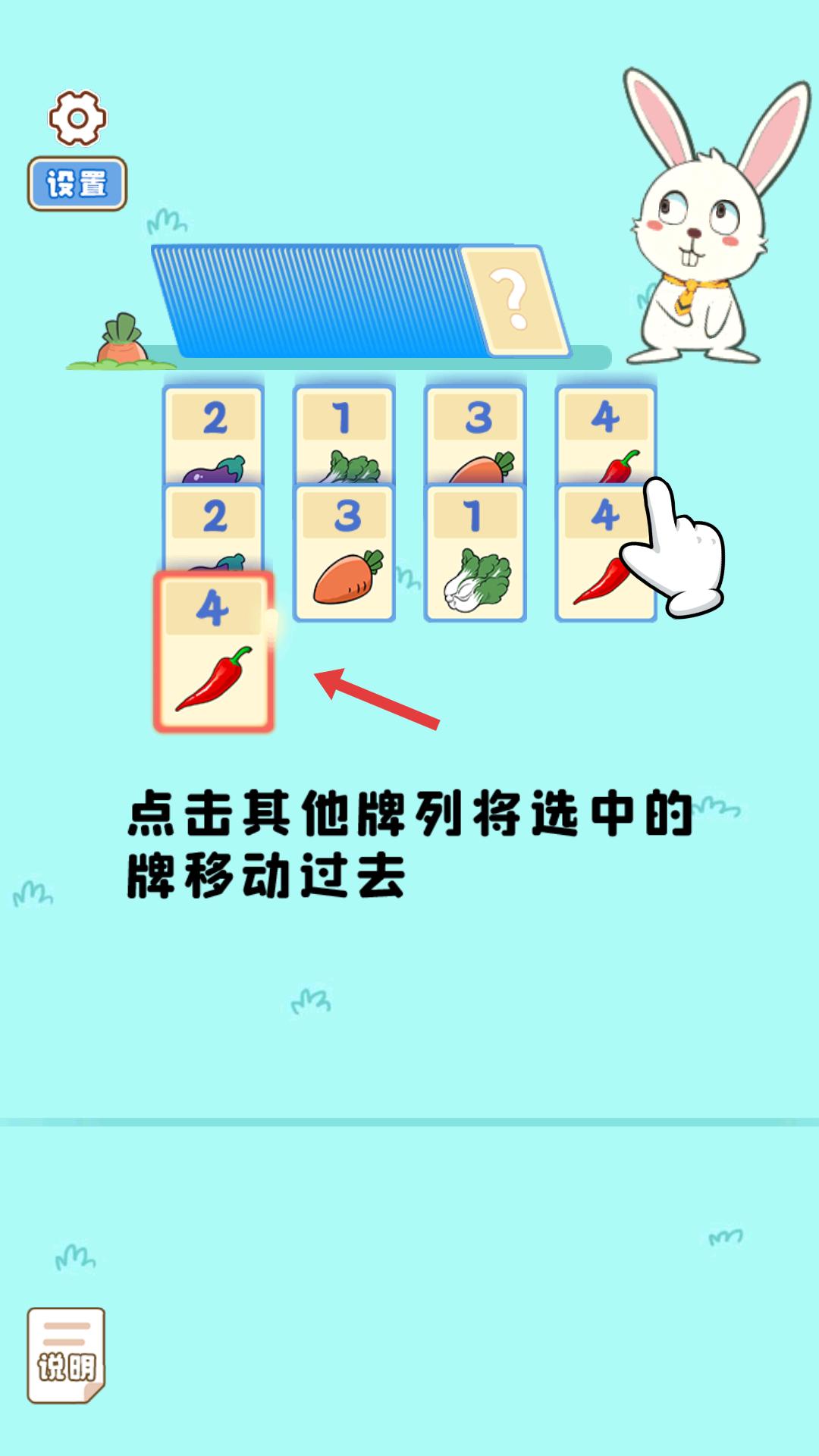The height and width of the screenshot is (1456, 819).
Task: Move selected card to the carrot 3 column
Action: [344, 554]
